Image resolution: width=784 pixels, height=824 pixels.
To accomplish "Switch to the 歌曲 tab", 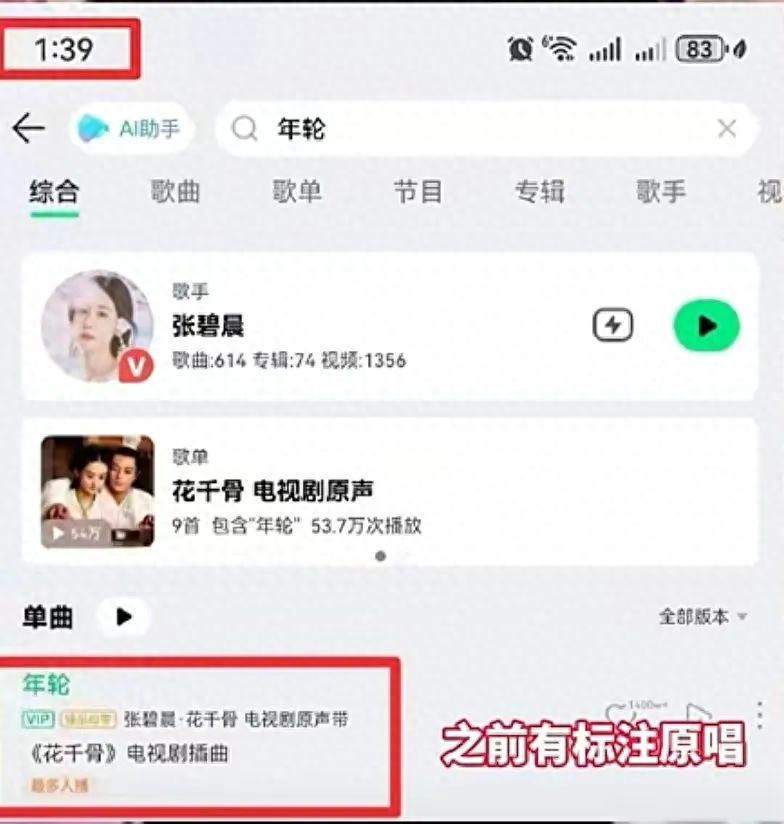I will pyautogui.click(x=175, y=191).
